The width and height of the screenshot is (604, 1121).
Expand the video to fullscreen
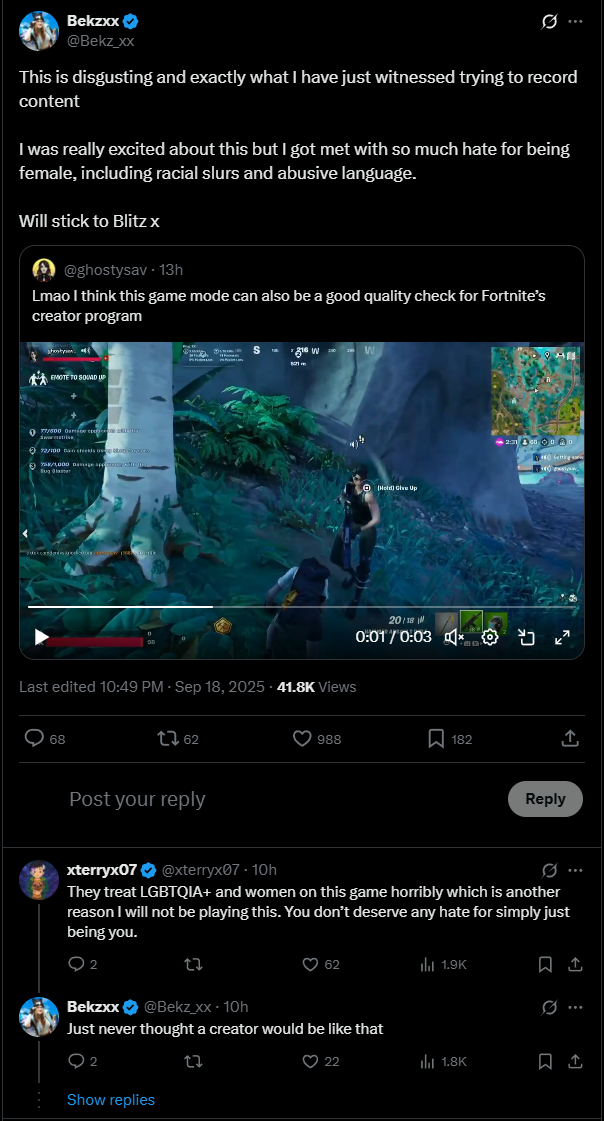(562, 637)
